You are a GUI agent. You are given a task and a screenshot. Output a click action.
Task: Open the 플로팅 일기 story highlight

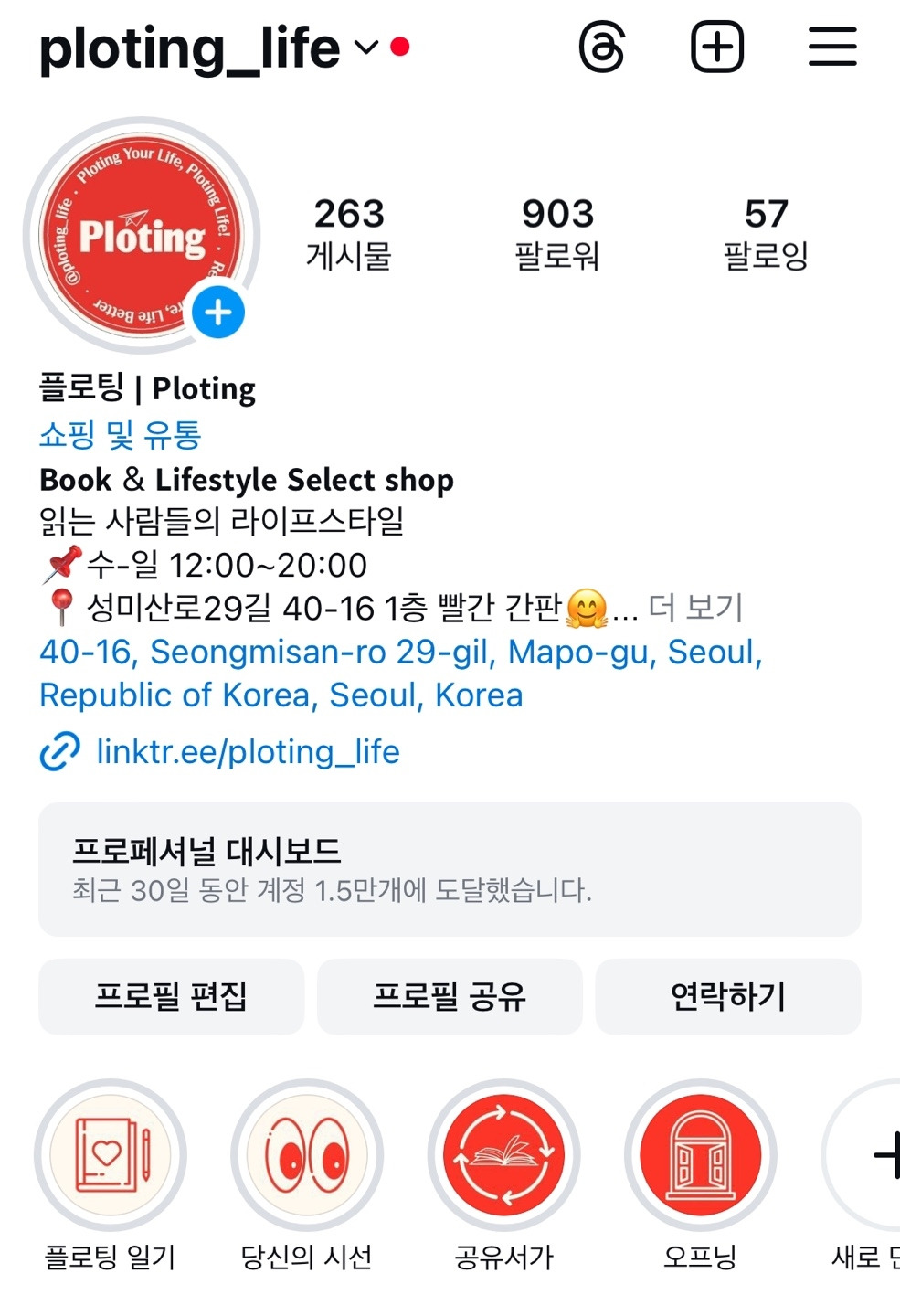[x=111, y=1156]
